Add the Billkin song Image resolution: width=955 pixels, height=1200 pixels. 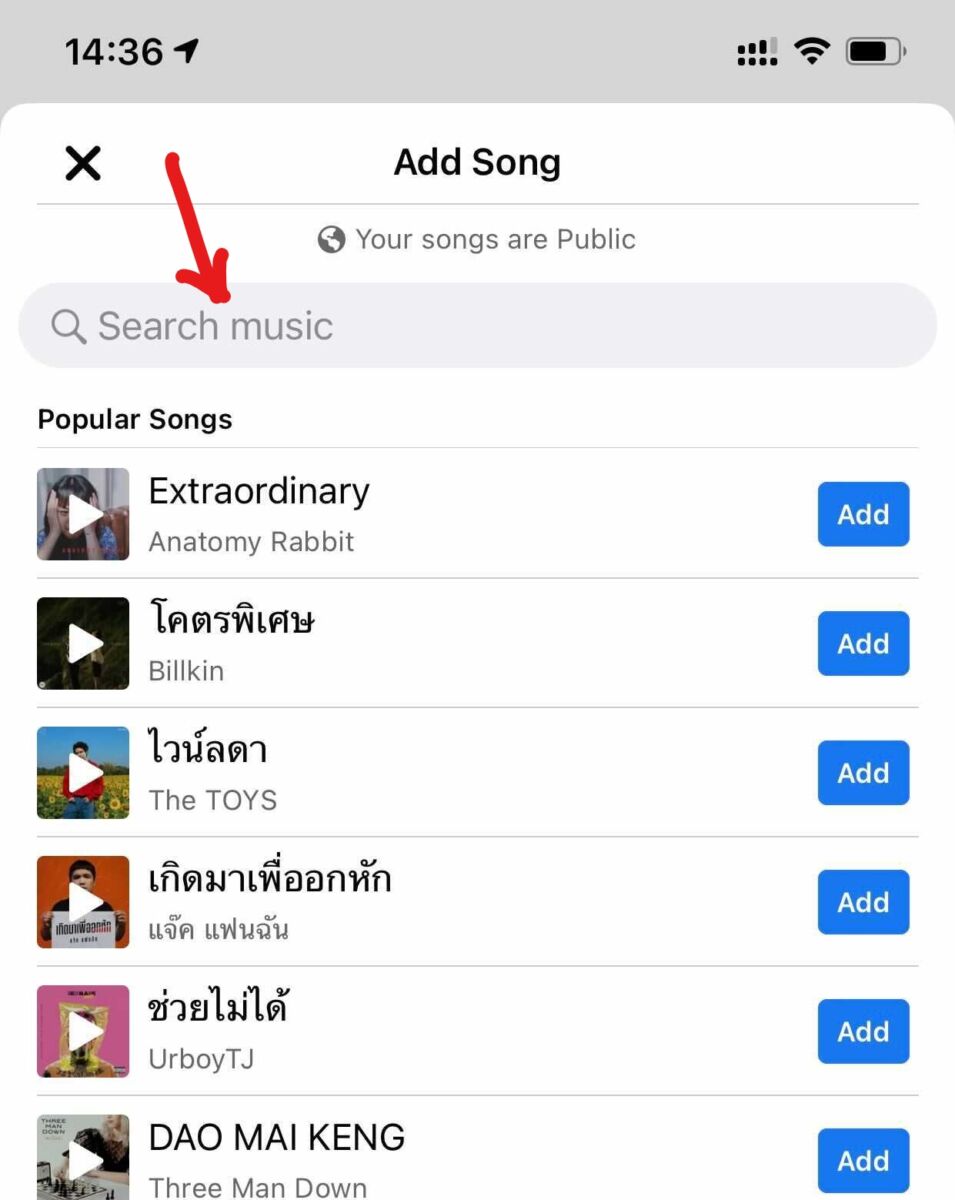[x=863, y=643]
